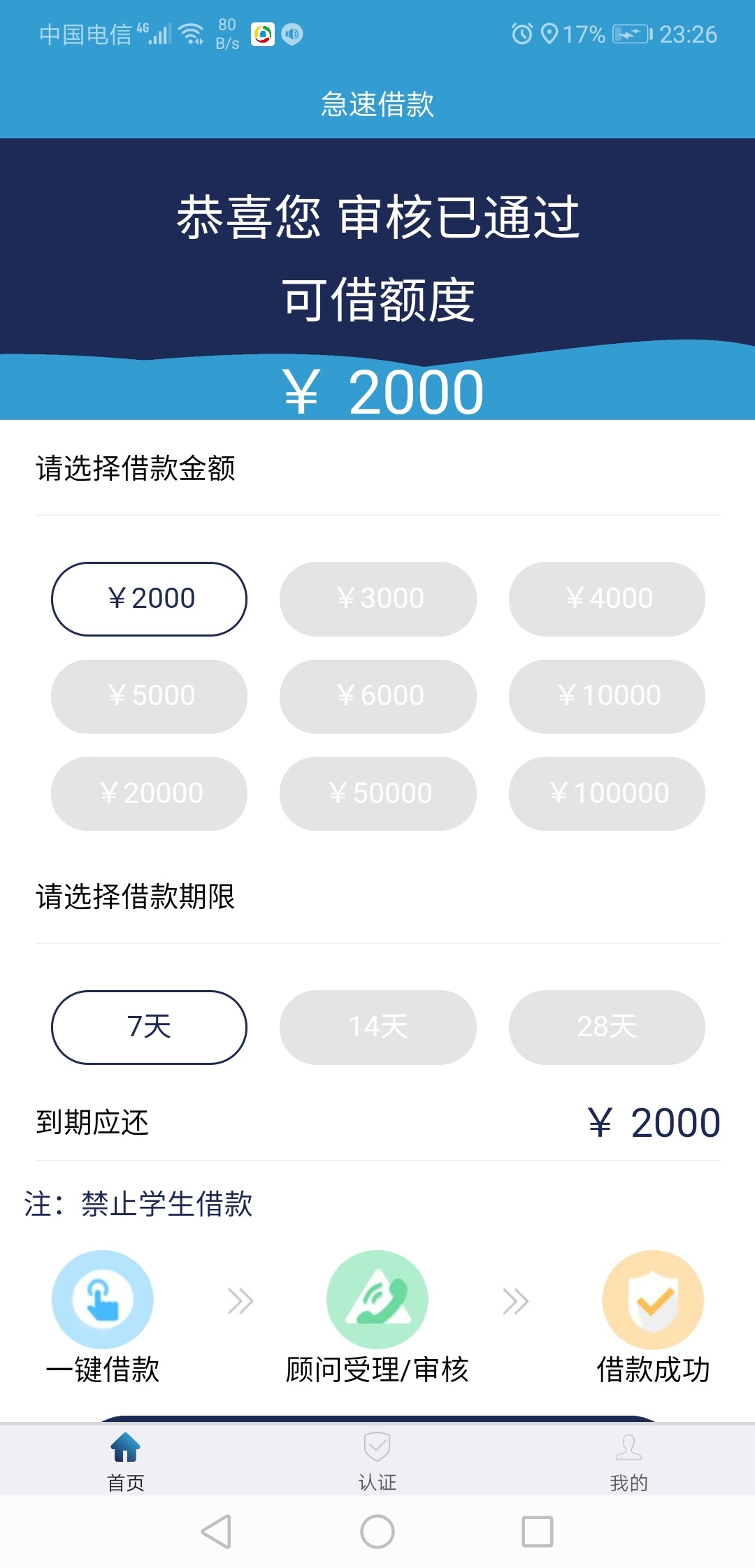Select the ¥5000 amount chip
This screenshot has height=1568, width=755.
149,696
